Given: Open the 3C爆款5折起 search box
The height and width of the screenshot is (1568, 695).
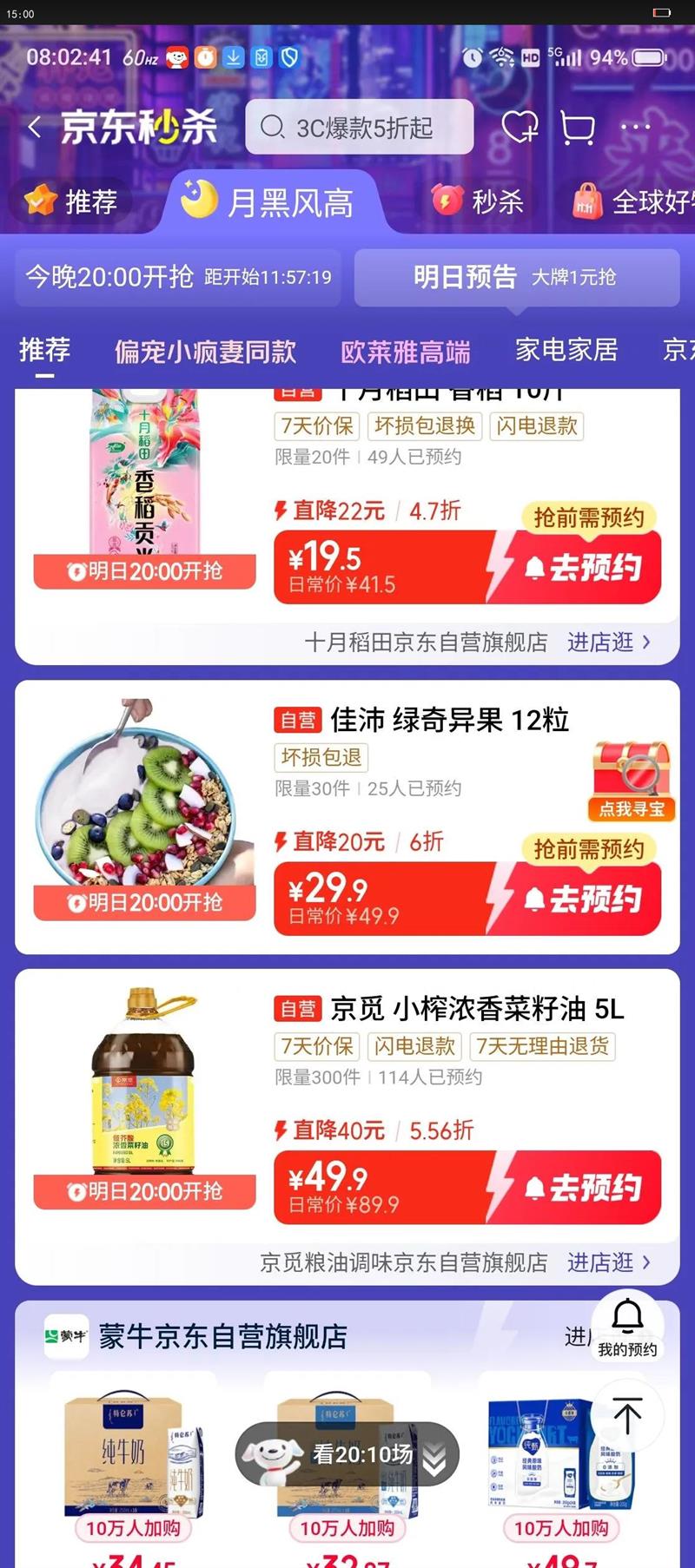Looking at the screenshot, I should click(360, 128).
